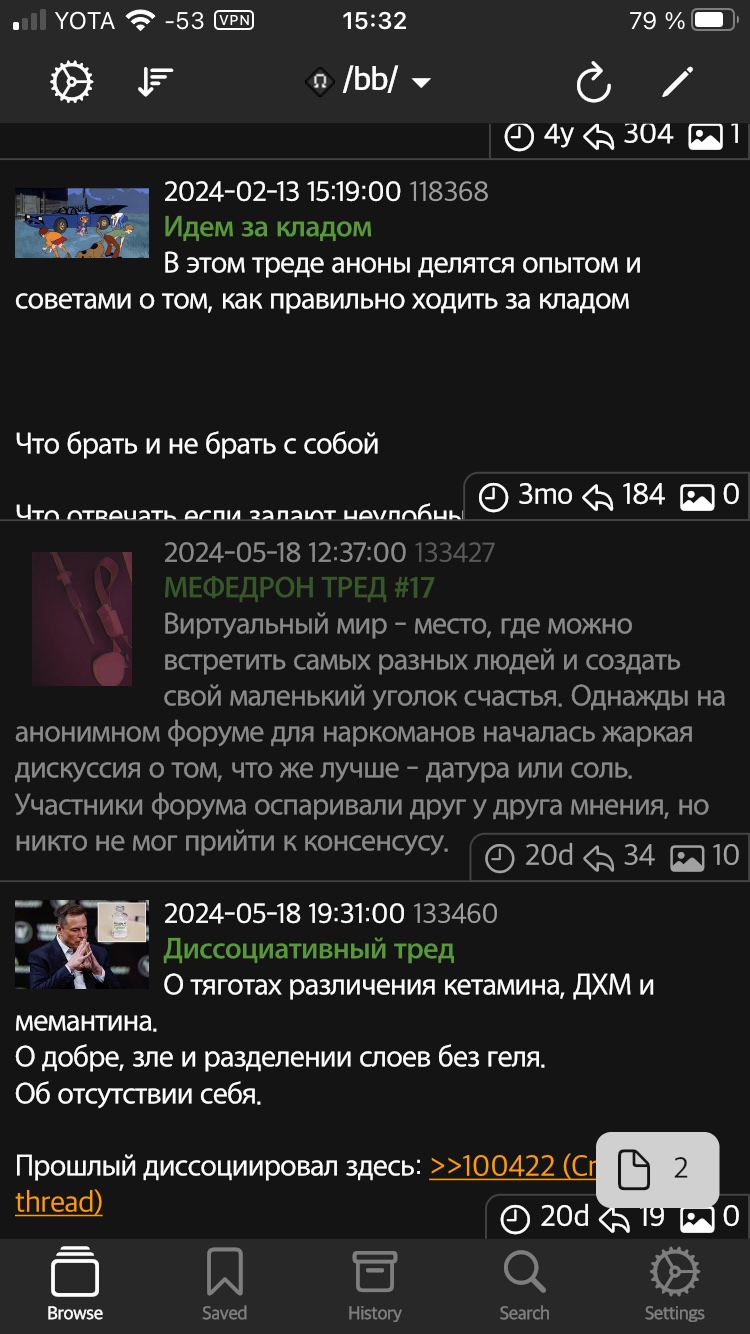The image size is (750, 1334).
Task: Compose a new thread with pencil icon
Action: coord(677,82)
